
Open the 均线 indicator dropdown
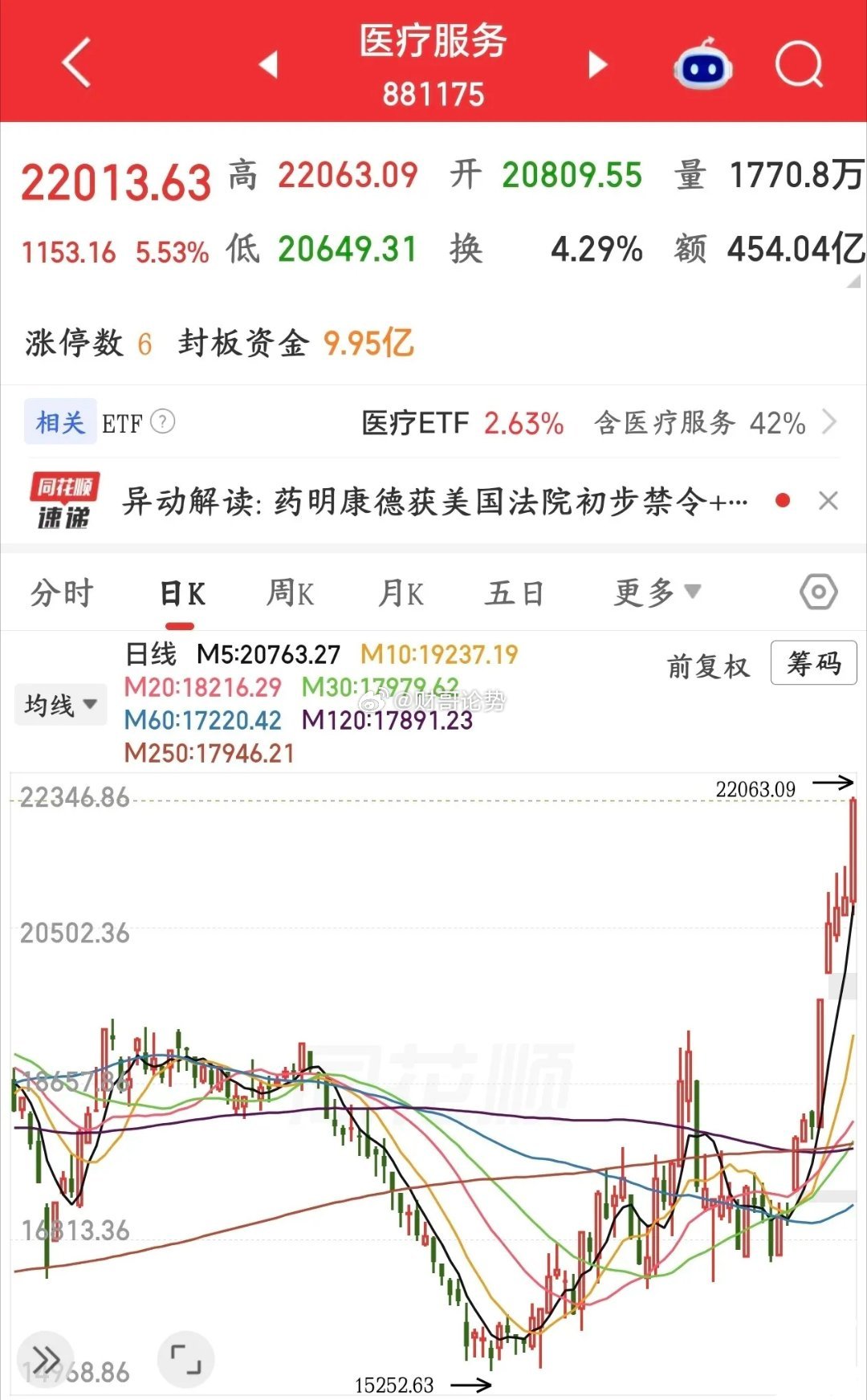click(60, 705)
